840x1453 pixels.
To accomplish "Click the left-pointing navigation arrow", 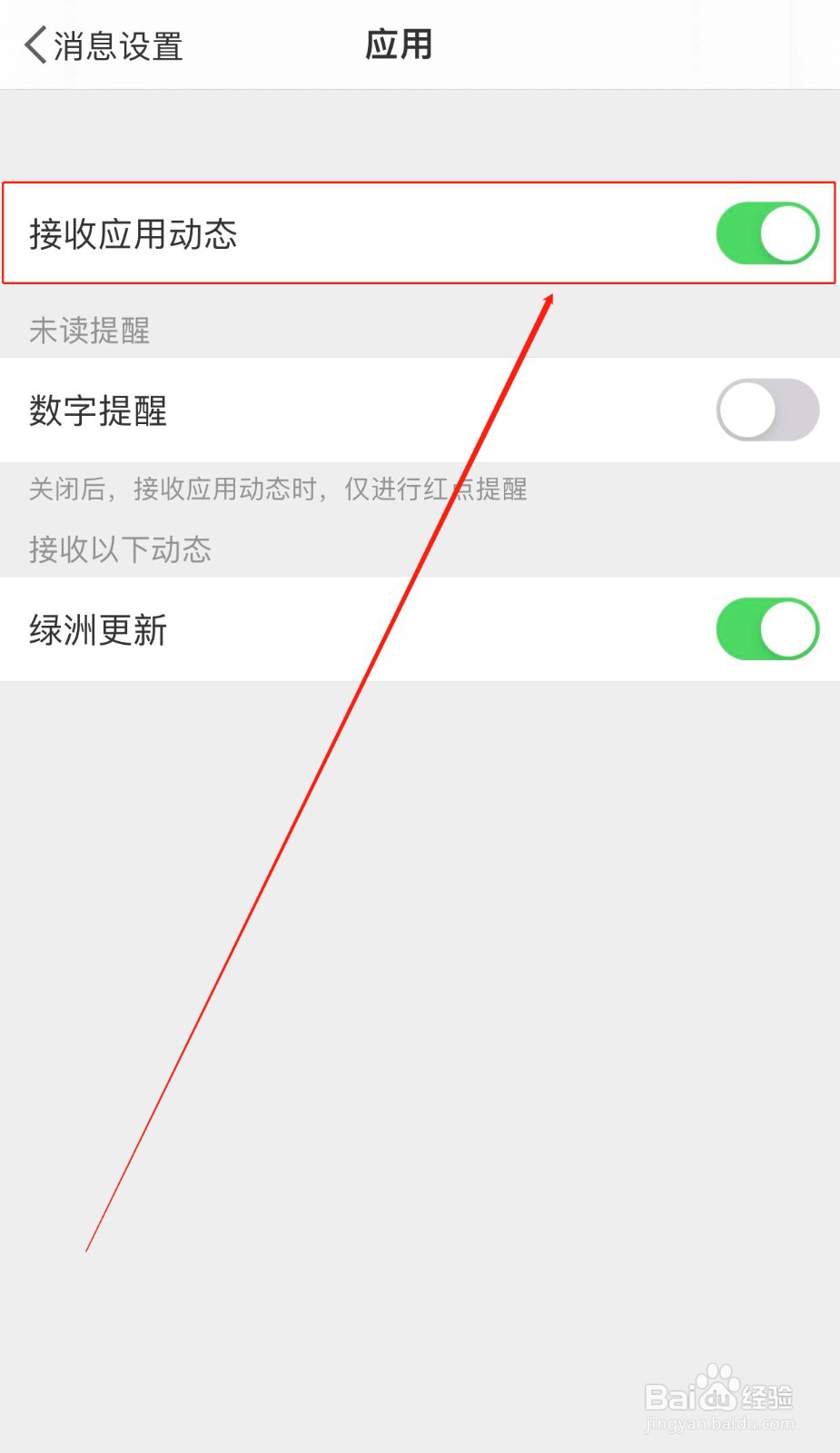I will (x=35, y=44).
